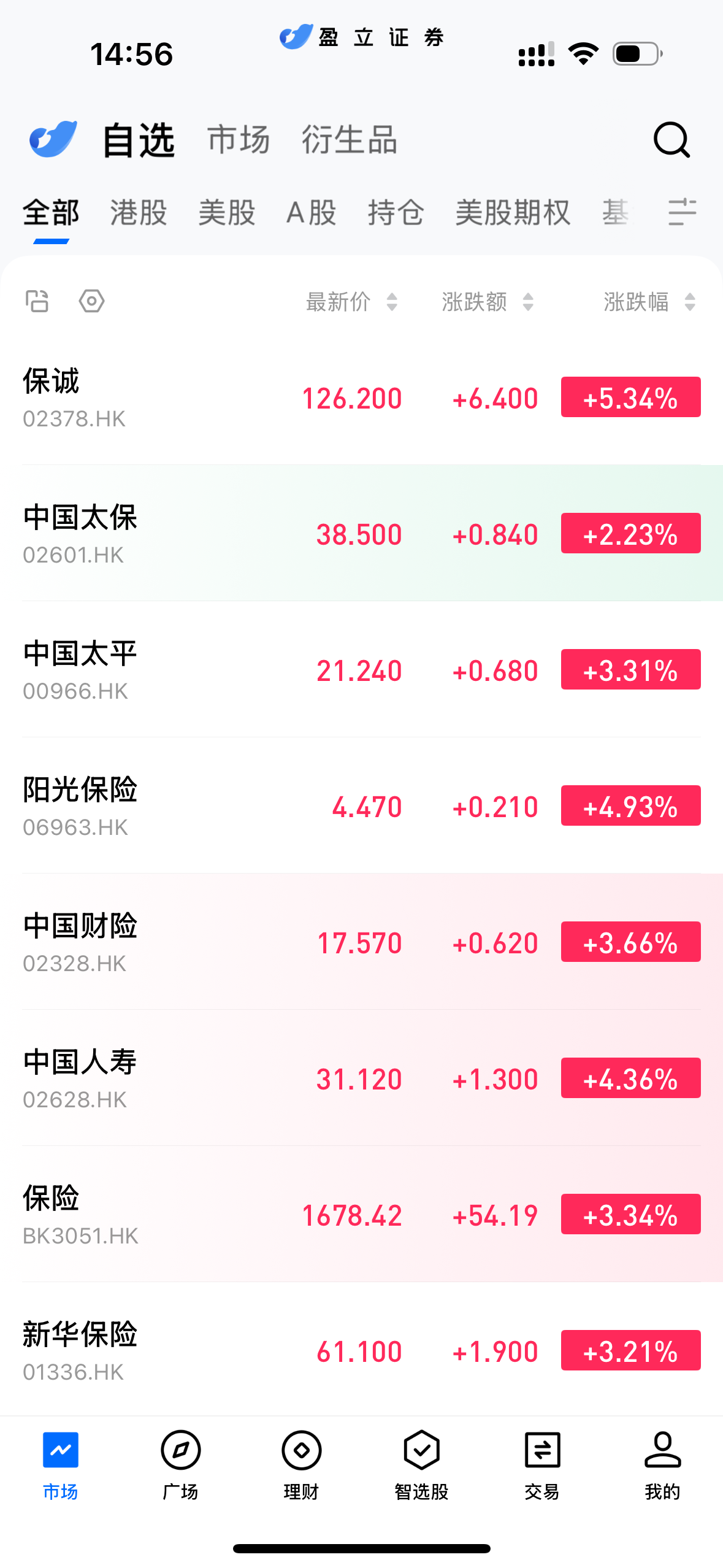Open the 智选股 tab

pos(422,1463)
